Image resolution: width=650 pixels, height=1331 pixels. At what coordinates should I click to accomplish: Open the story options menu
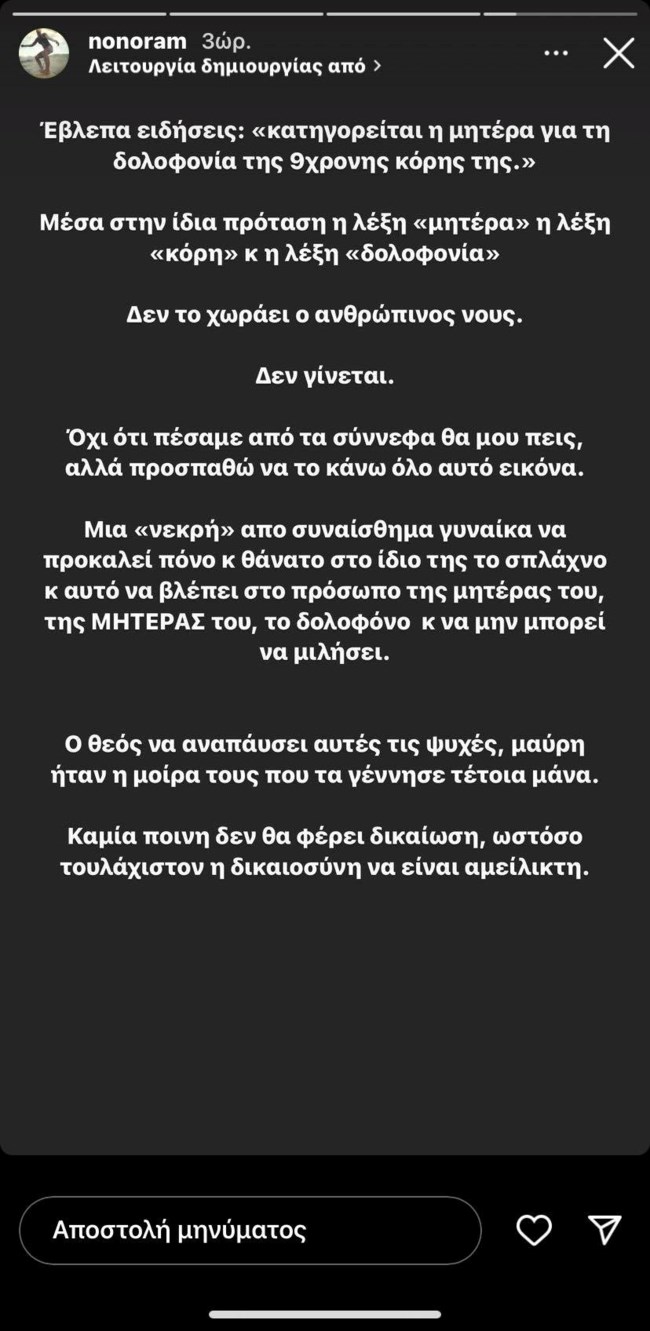click(x=557, y=53)
